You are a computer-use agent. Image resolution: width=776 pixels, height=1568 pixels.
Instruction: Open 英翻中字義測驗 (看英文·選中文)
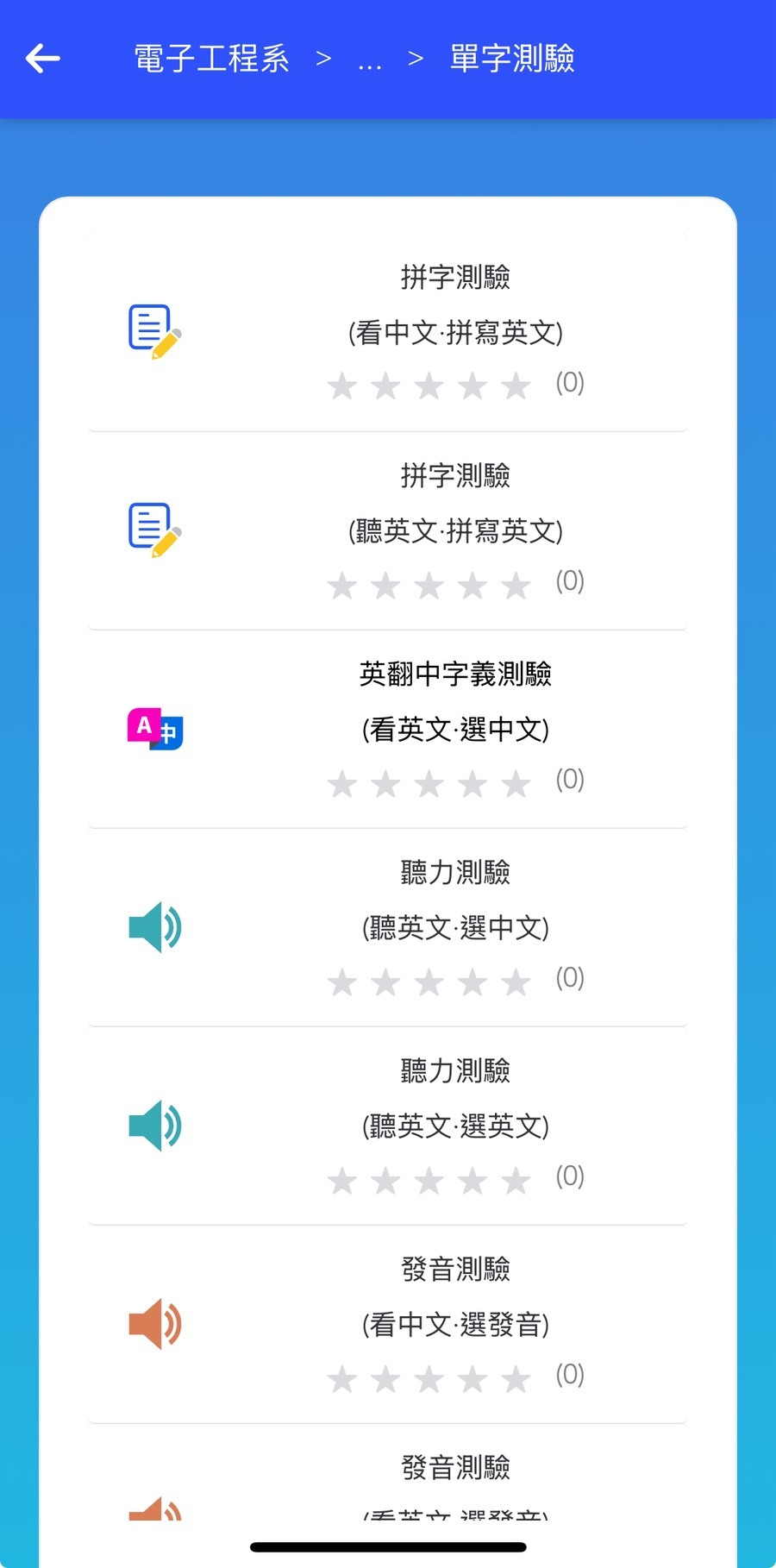388,729
